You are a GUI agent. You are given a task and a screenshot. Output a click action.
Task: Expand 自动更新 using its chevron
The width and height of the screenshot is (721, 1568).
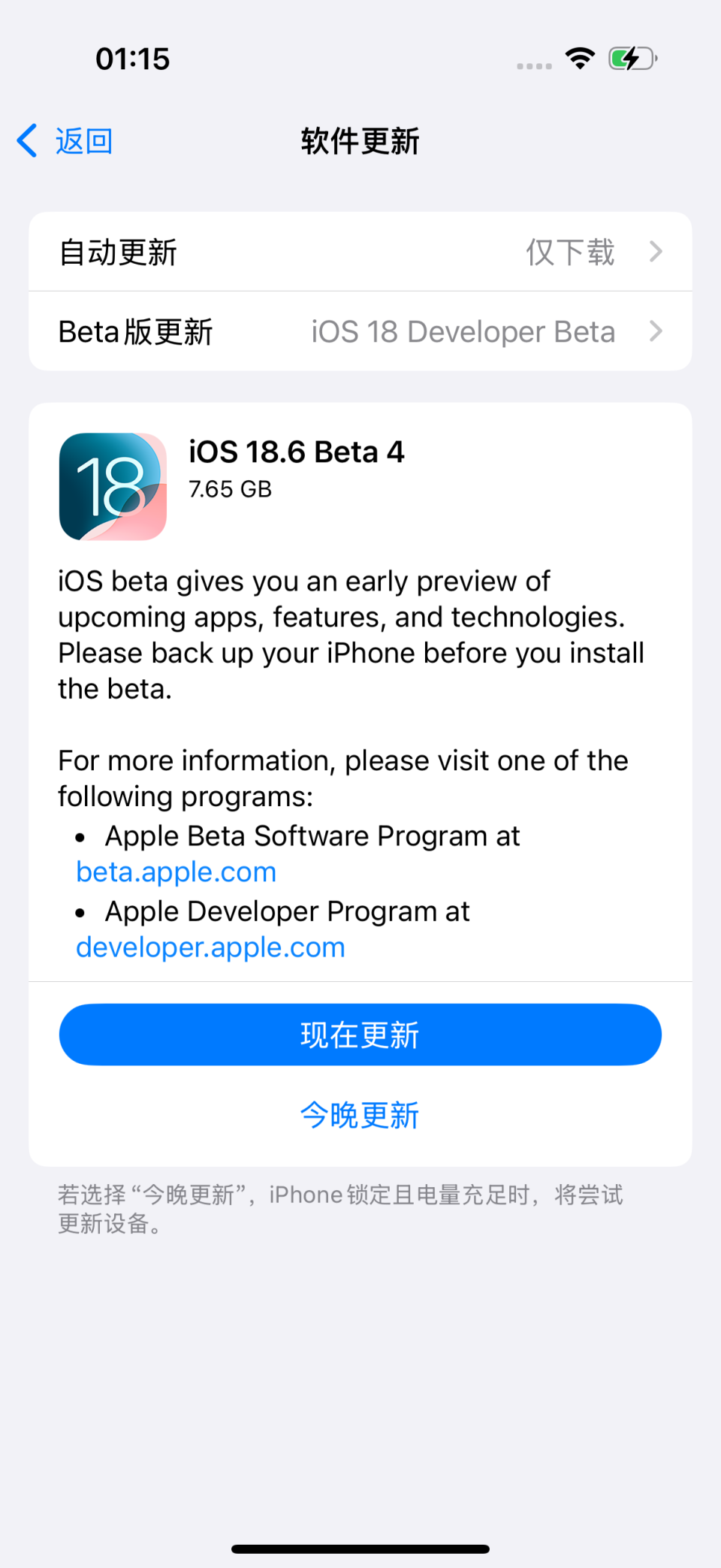pos(656,252)
